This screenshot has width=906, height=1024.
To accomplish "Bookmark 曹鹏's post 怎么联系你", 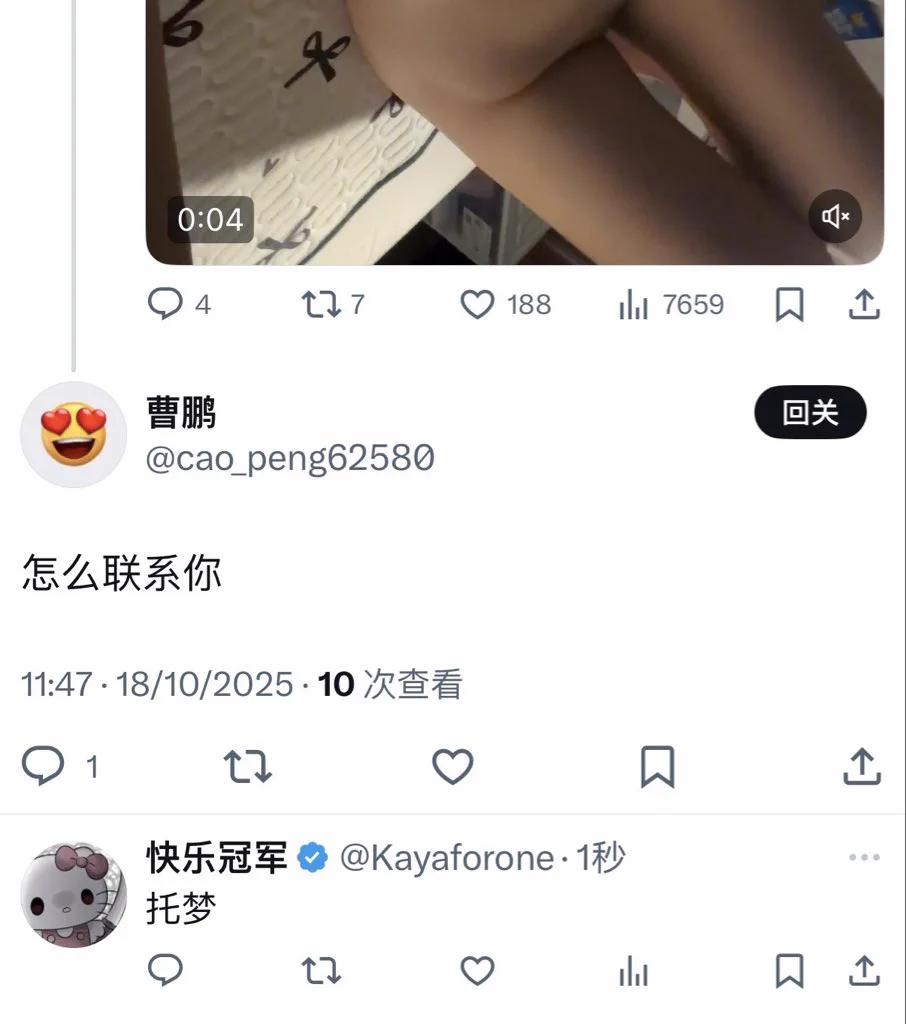I will [x=657, y=767].
